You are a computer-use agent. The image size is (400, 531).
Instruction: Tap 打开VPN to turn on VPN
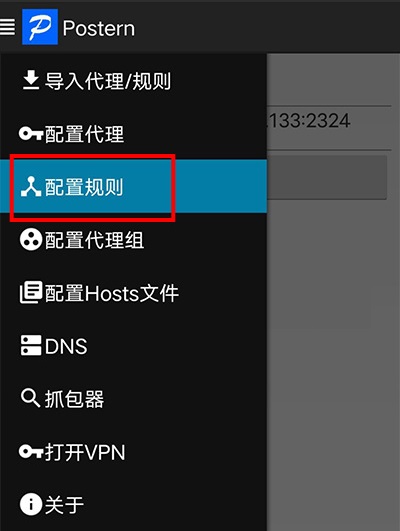[x=133, y=452]
